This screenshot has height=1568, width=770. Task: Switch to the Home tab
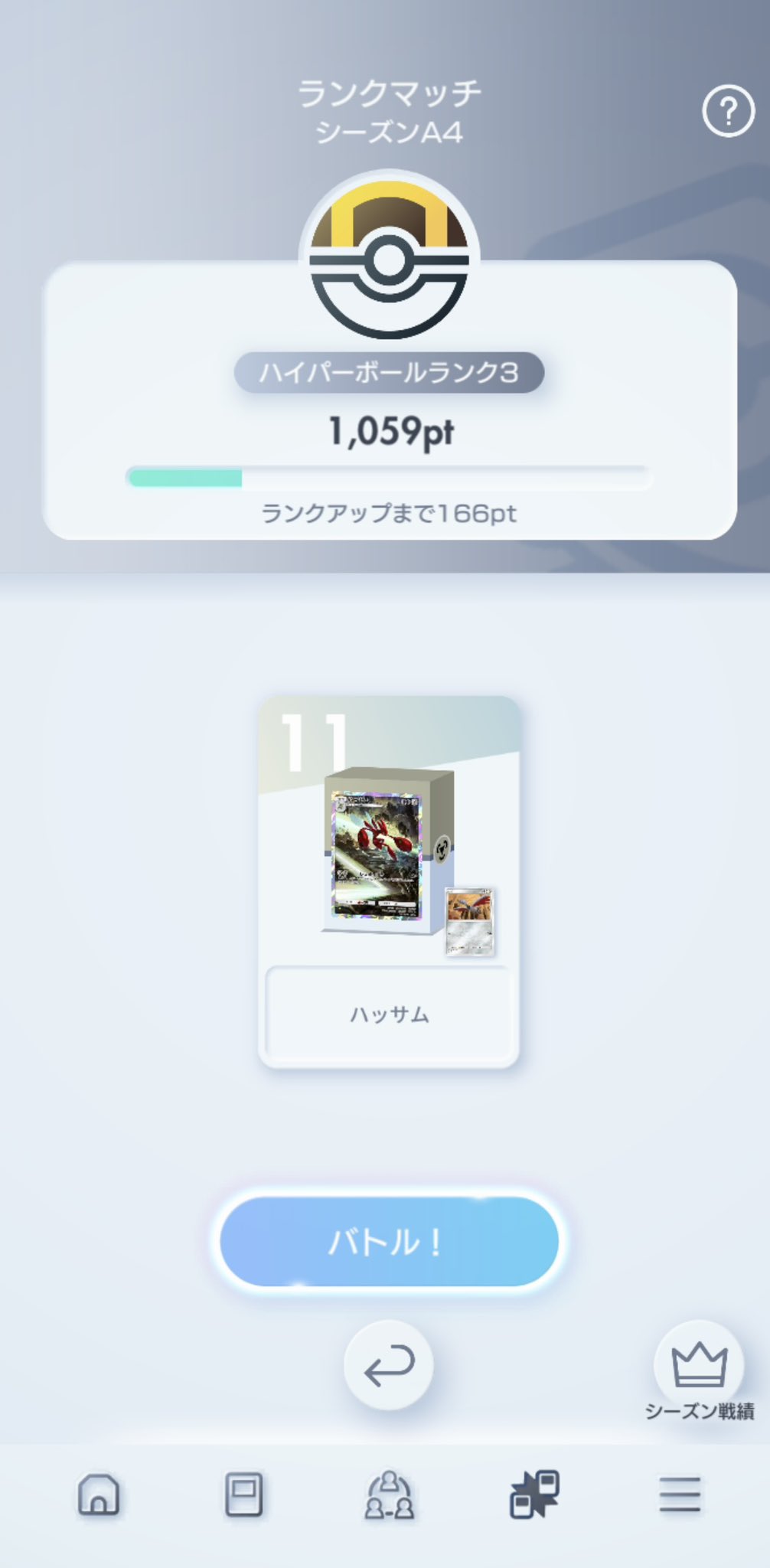tap(99, 1494)
